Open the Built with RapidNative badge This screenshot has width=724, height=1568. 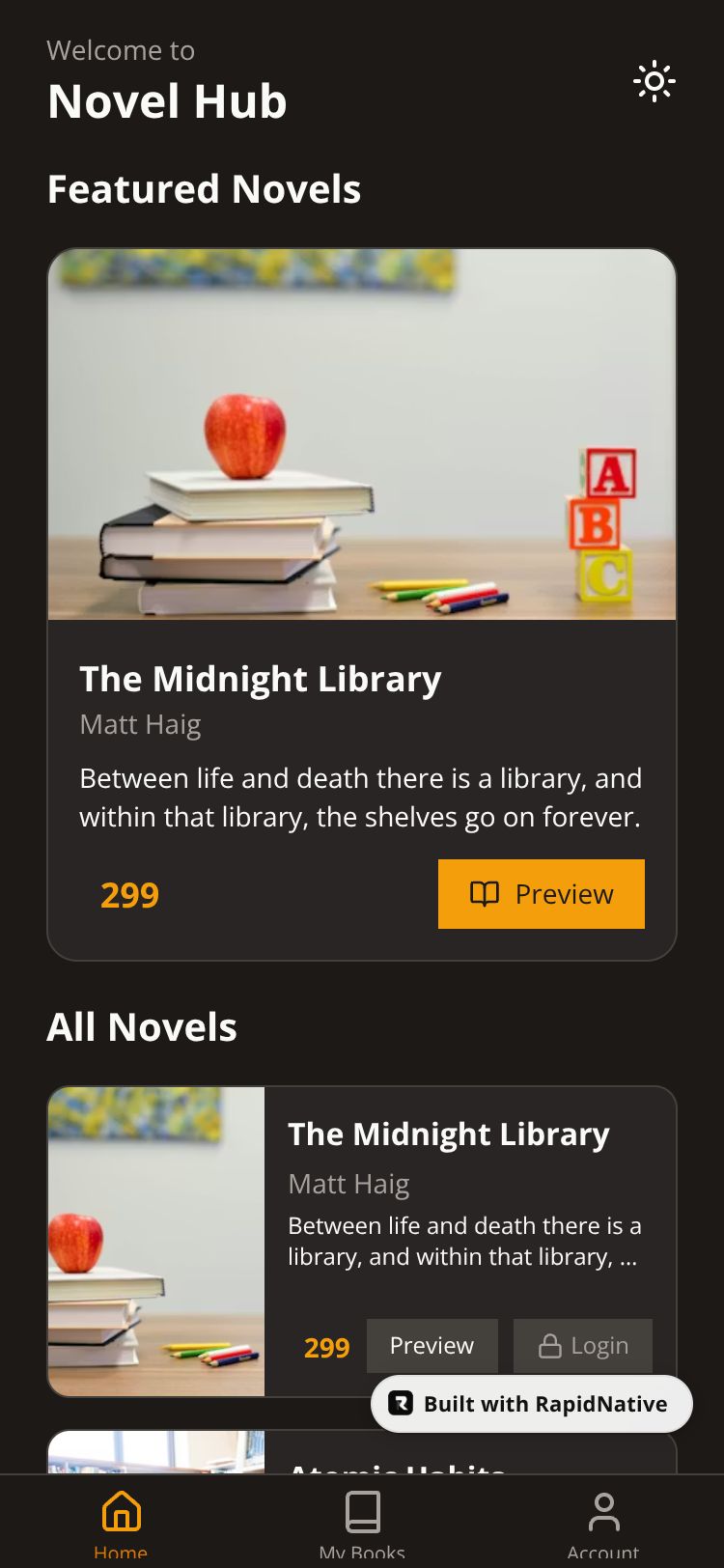coord(532,1404)
